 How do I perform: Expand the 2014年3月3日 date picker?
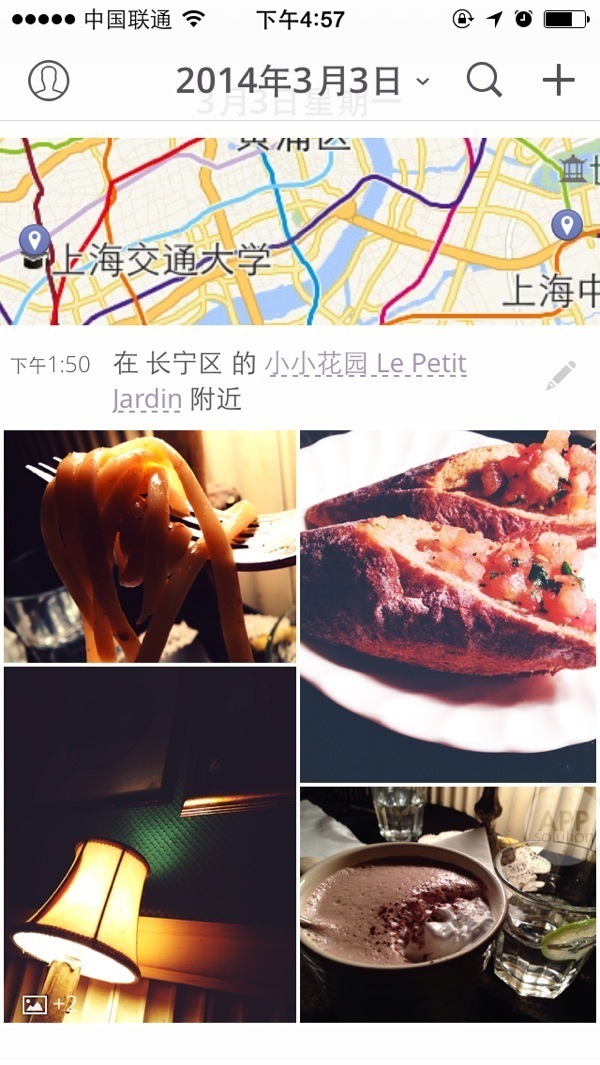(x=302, y=81)
